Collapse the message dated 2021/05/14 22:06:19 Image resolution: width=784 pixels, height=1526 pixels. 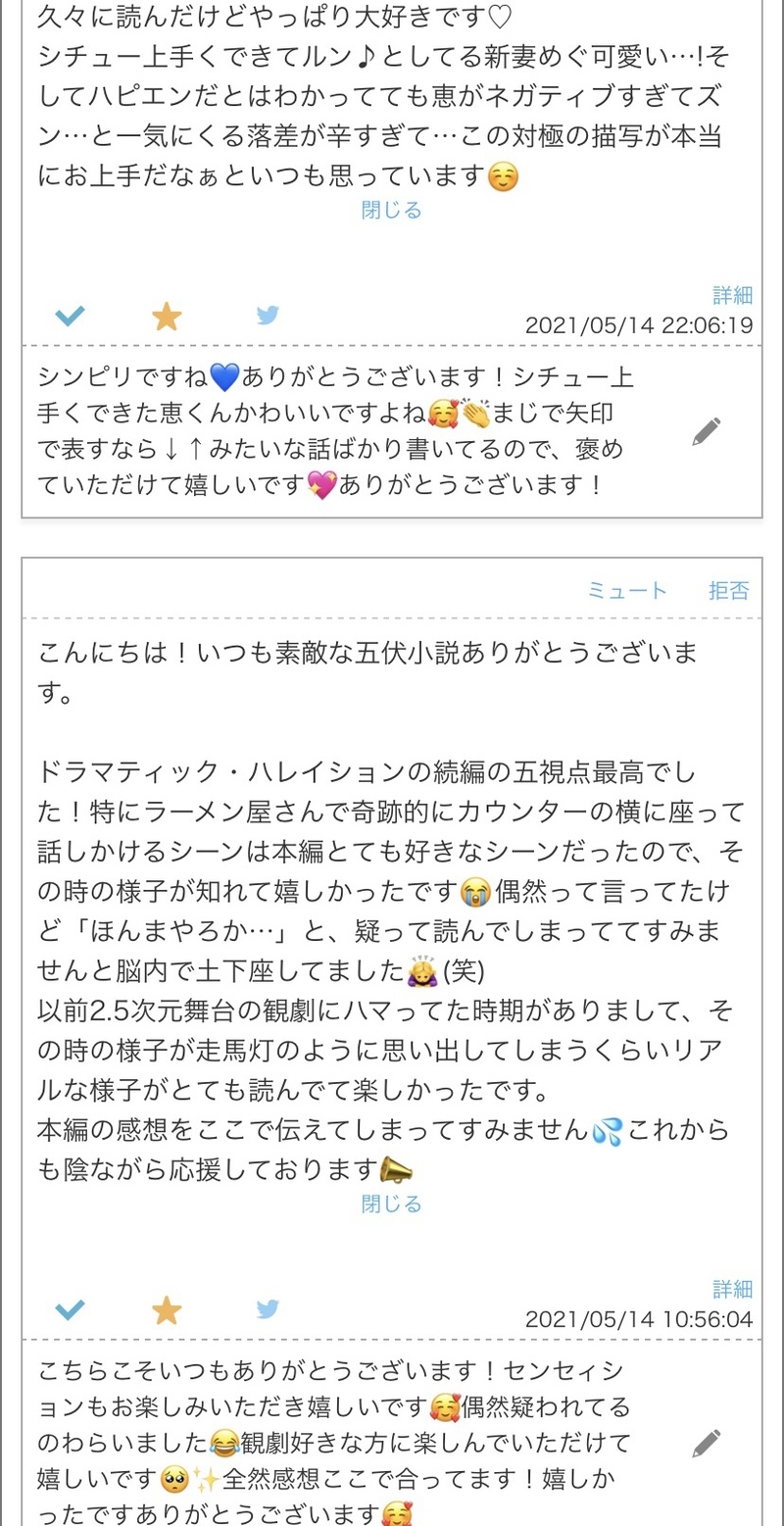(391, 210)
